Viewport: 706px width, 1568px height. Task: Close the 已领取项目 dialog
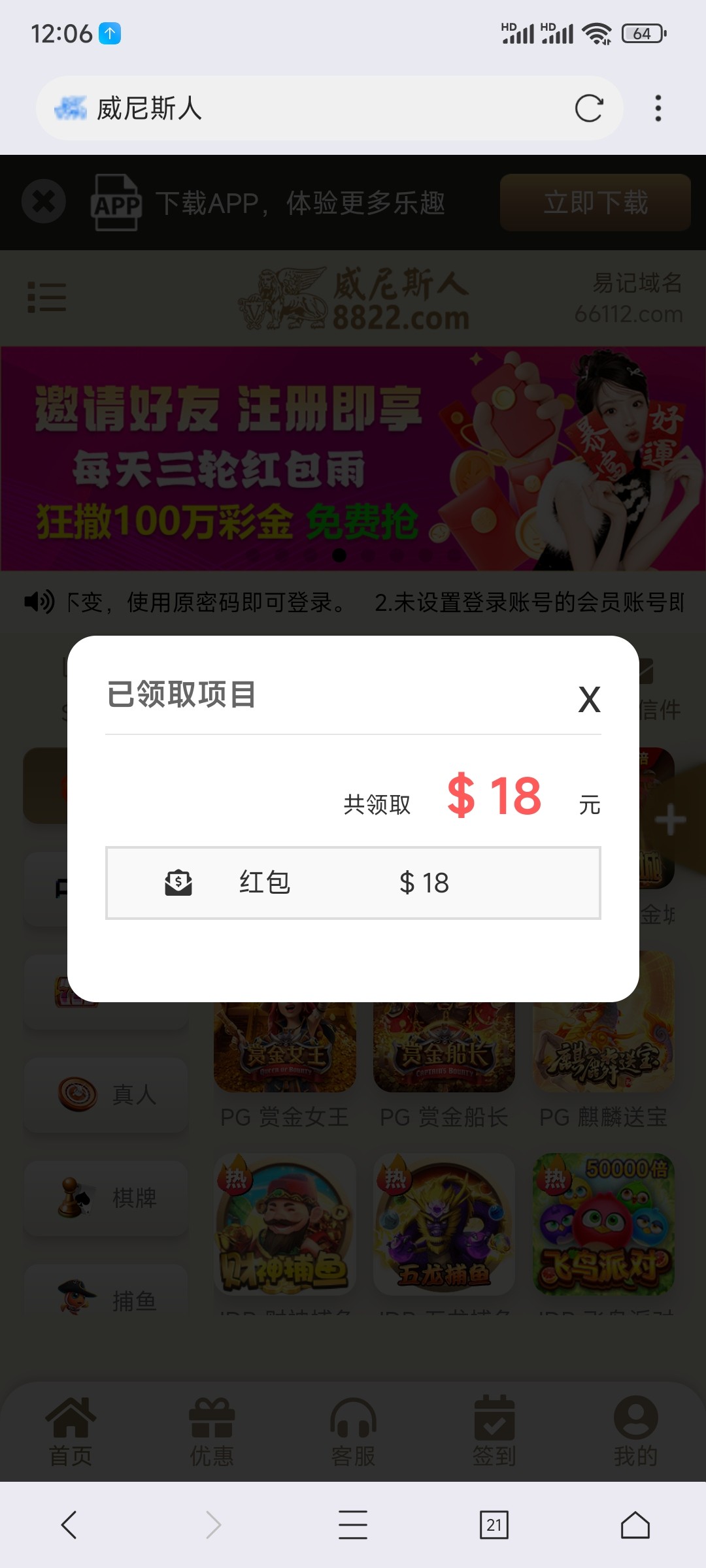coord(589,700)
